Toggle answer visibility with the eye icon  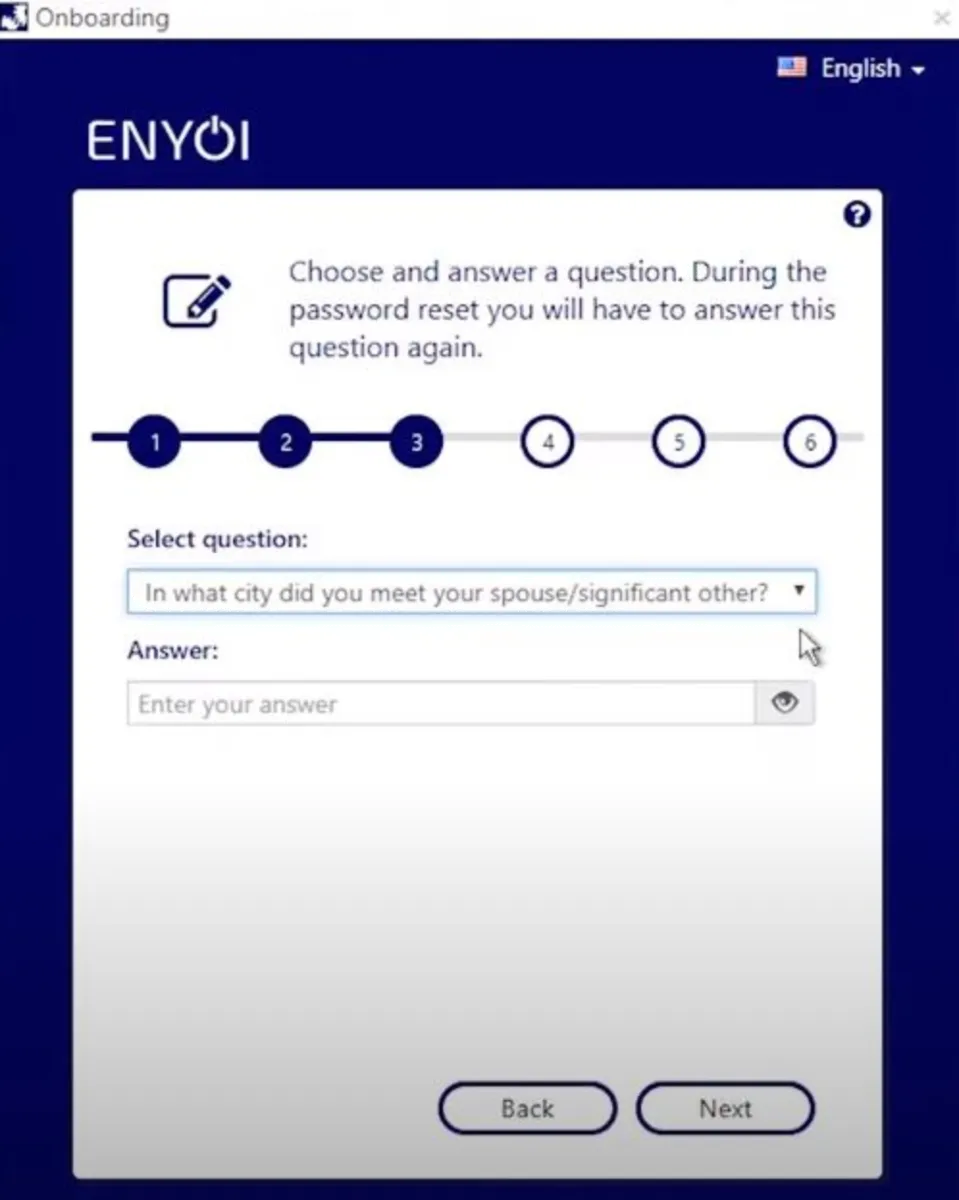(x=785, y=704)
